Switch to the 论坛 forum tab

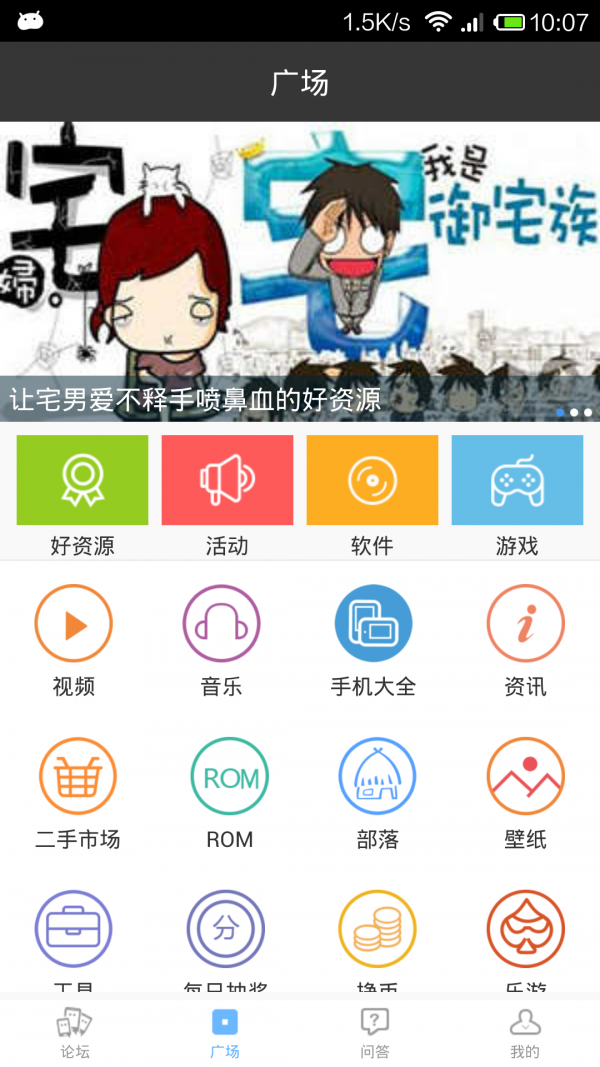pyautogui.click(x=75, y=1032)
